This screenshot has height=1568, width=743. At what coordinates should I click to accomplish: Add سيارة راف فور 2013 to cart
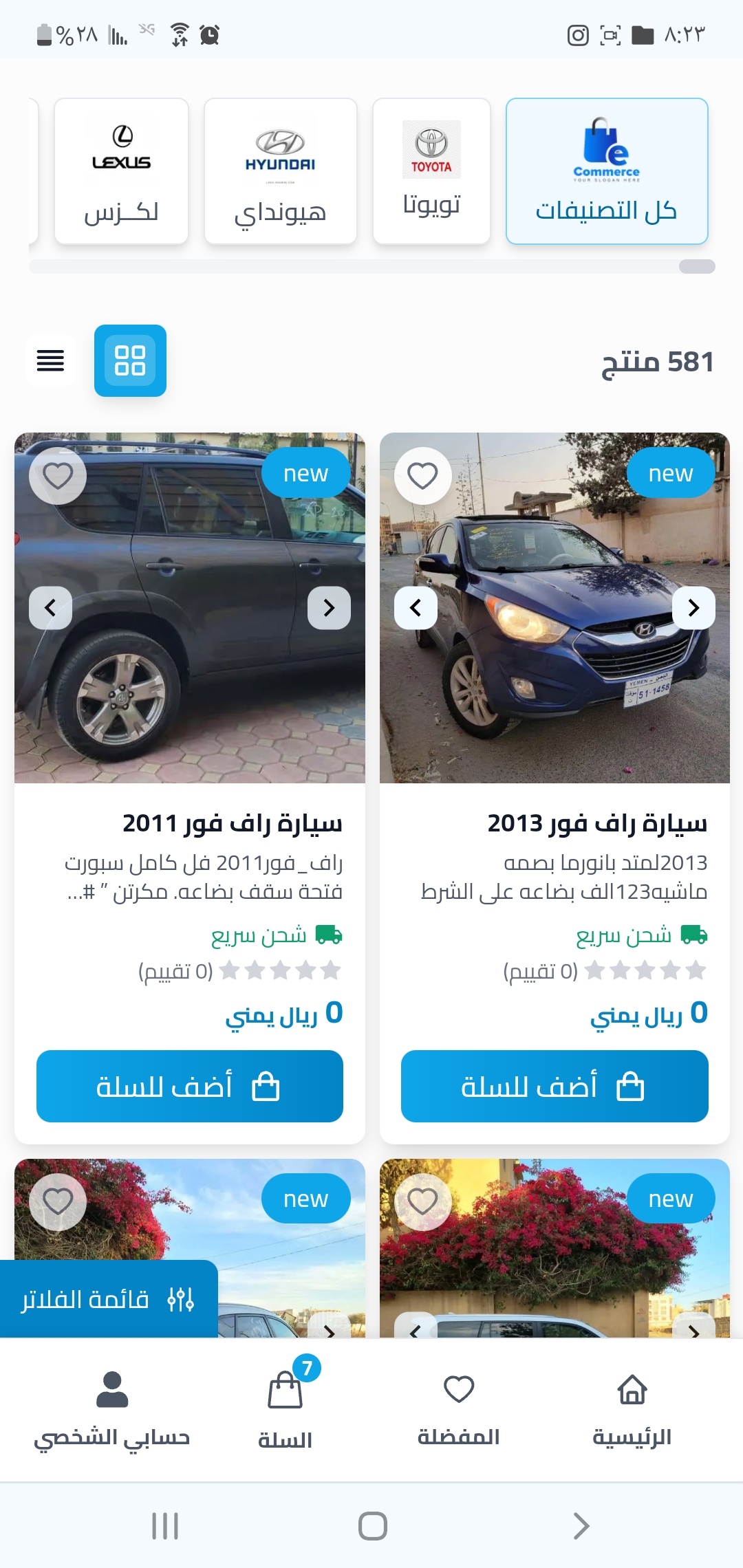point(554,1087)
